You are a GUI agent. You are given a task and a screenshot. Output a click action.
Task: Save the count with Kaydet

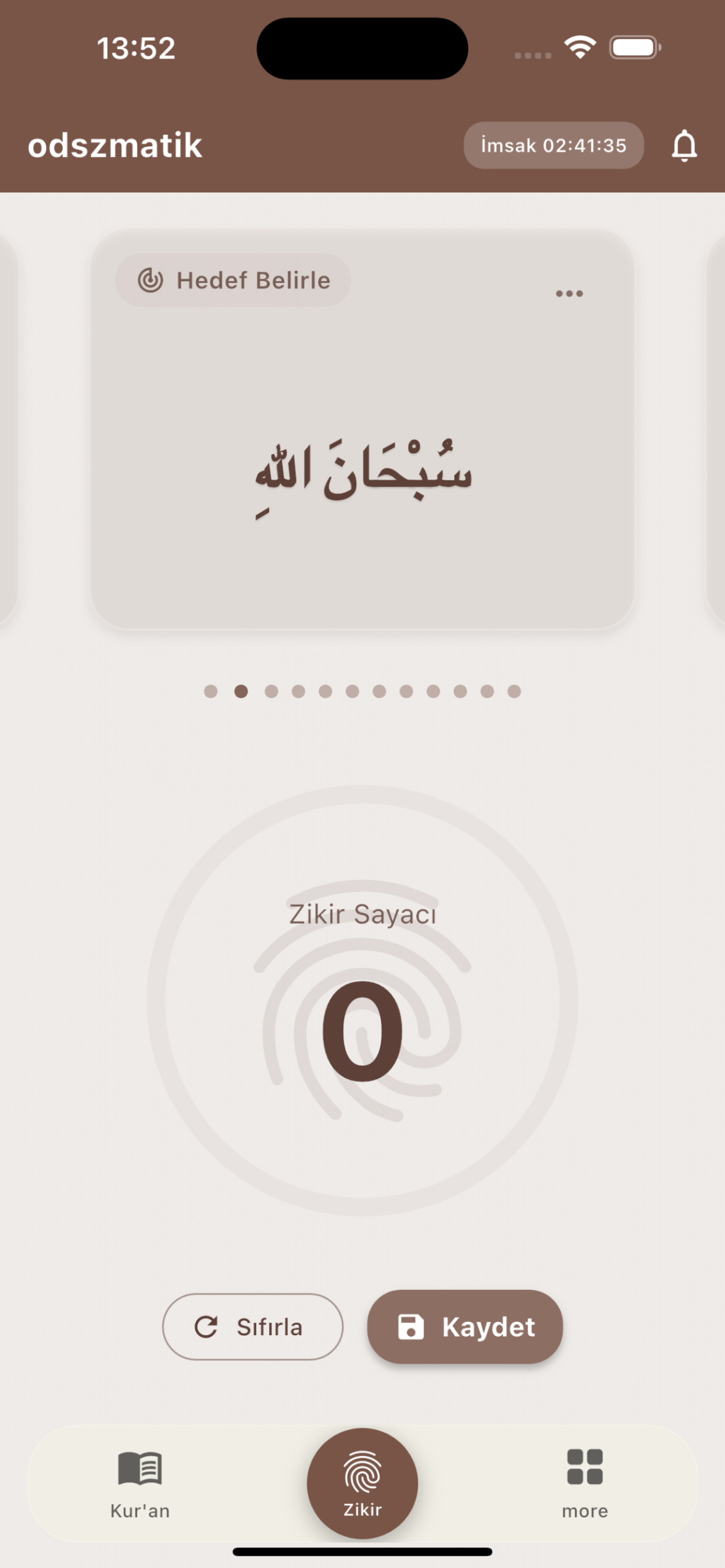coord(465,1327)
